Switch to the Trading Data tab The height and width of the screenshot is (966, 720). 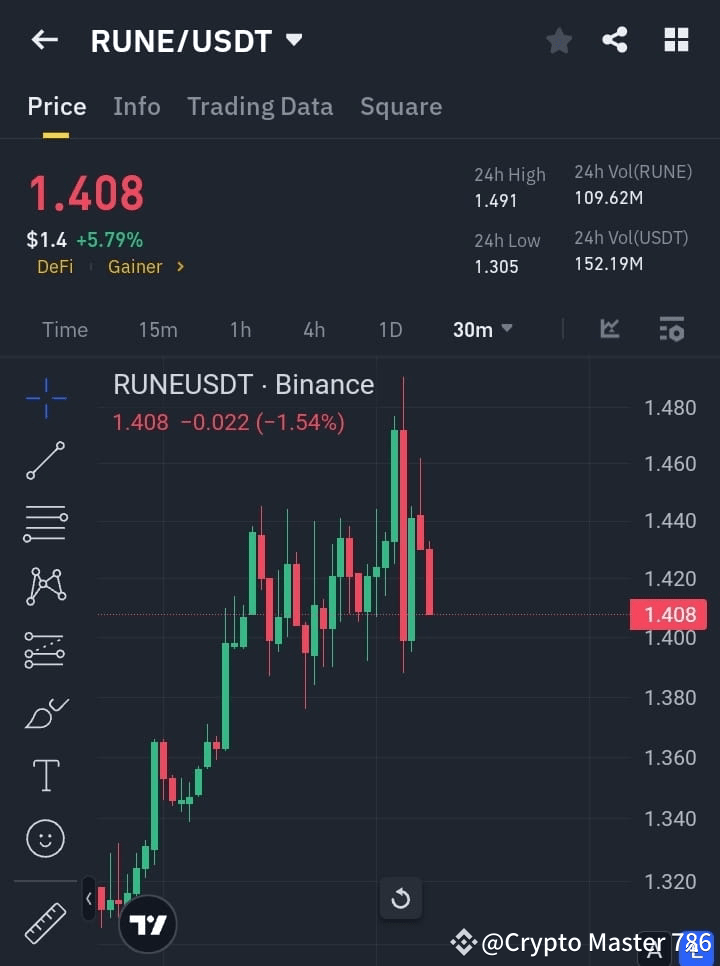[260, 106]
